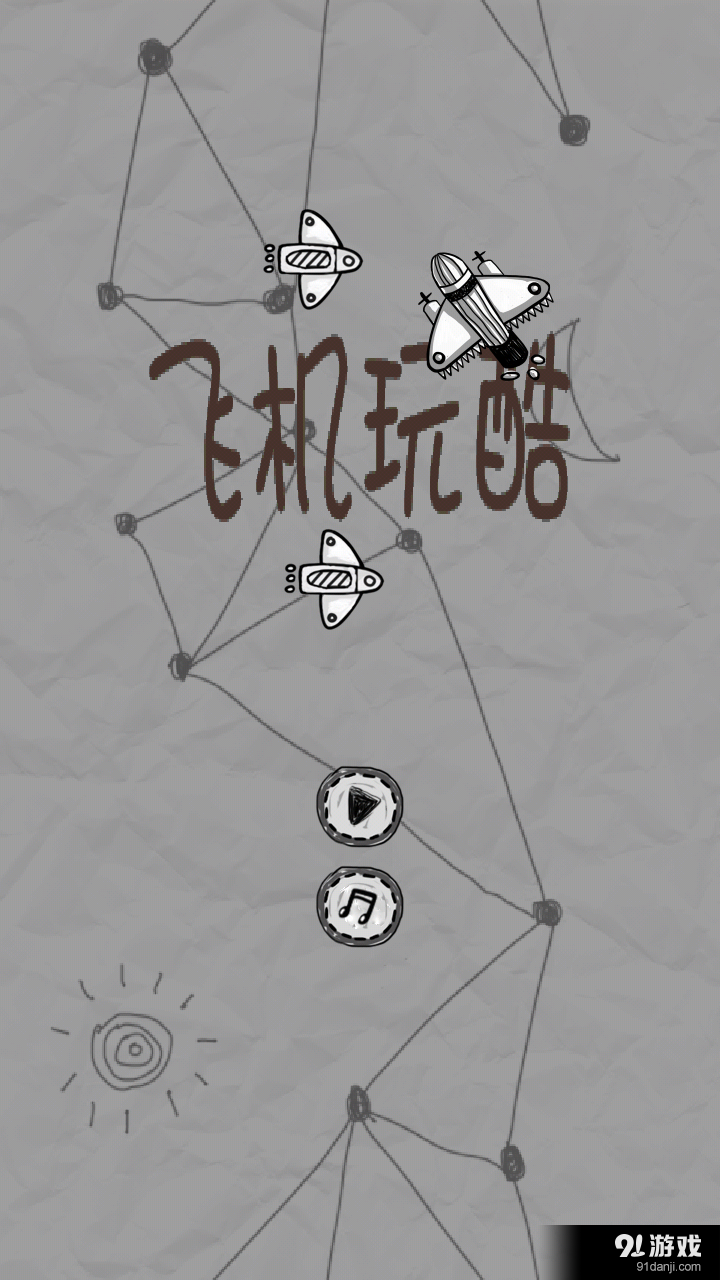Toggle the music note sound button
The image size is (720, 1280).
tap(359, 907)
